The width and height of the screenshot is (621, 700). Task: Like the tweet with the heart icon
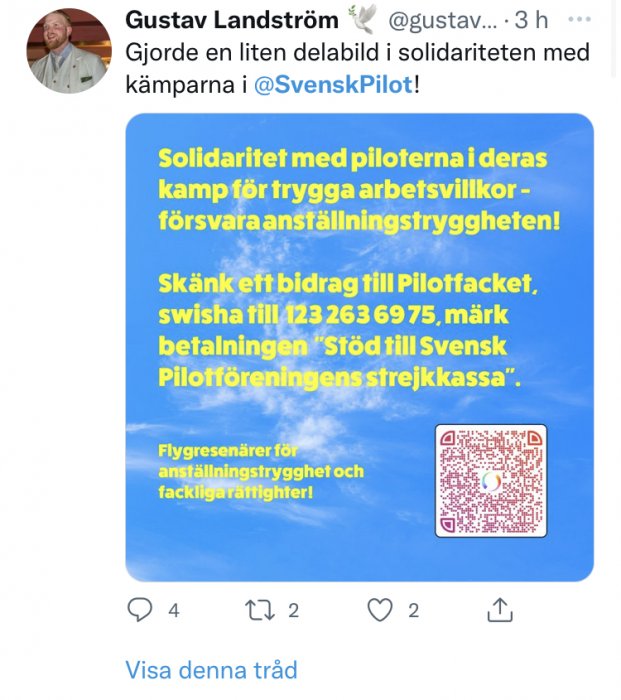(x=380, y=610)
